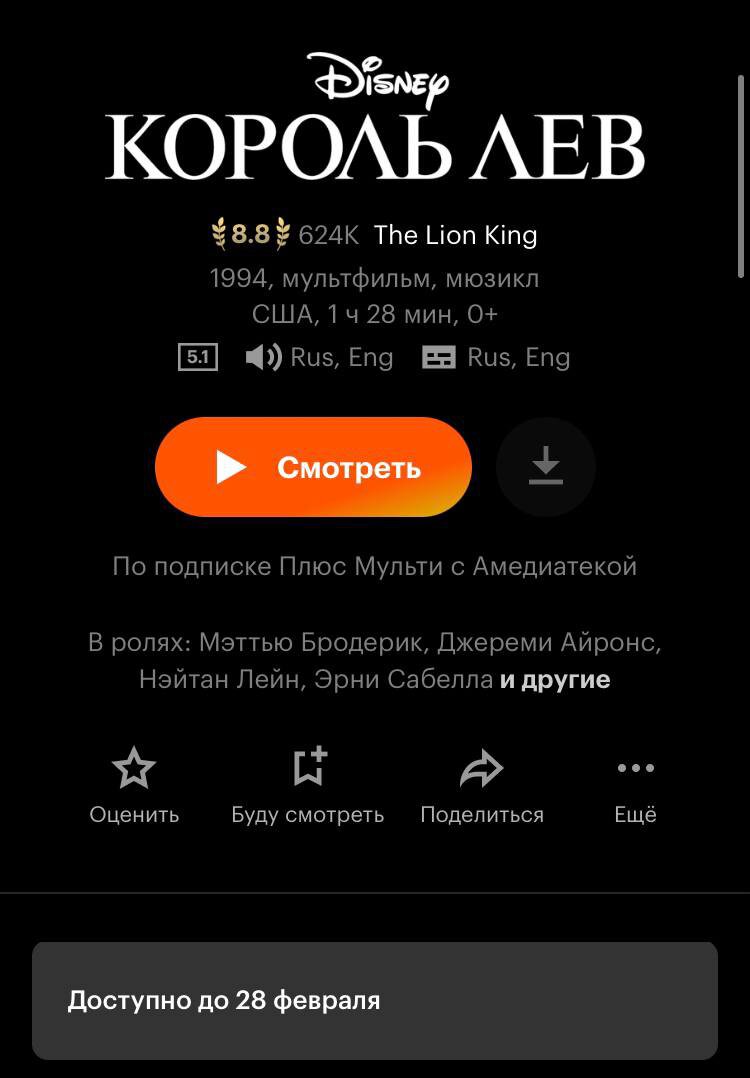
Task: Share the movie via Поделиться
Action: pos(482,786)
